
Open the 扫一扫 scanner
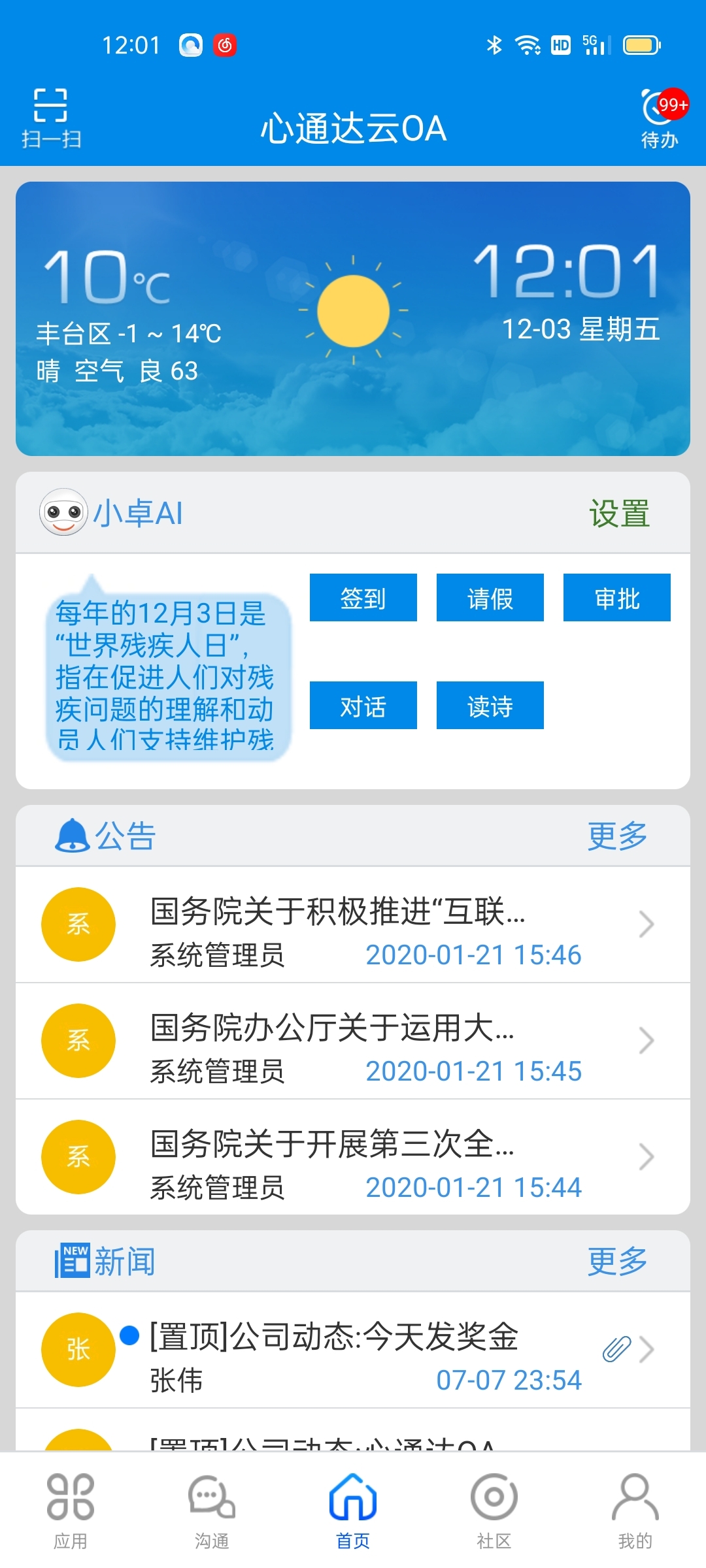(51, 118)
